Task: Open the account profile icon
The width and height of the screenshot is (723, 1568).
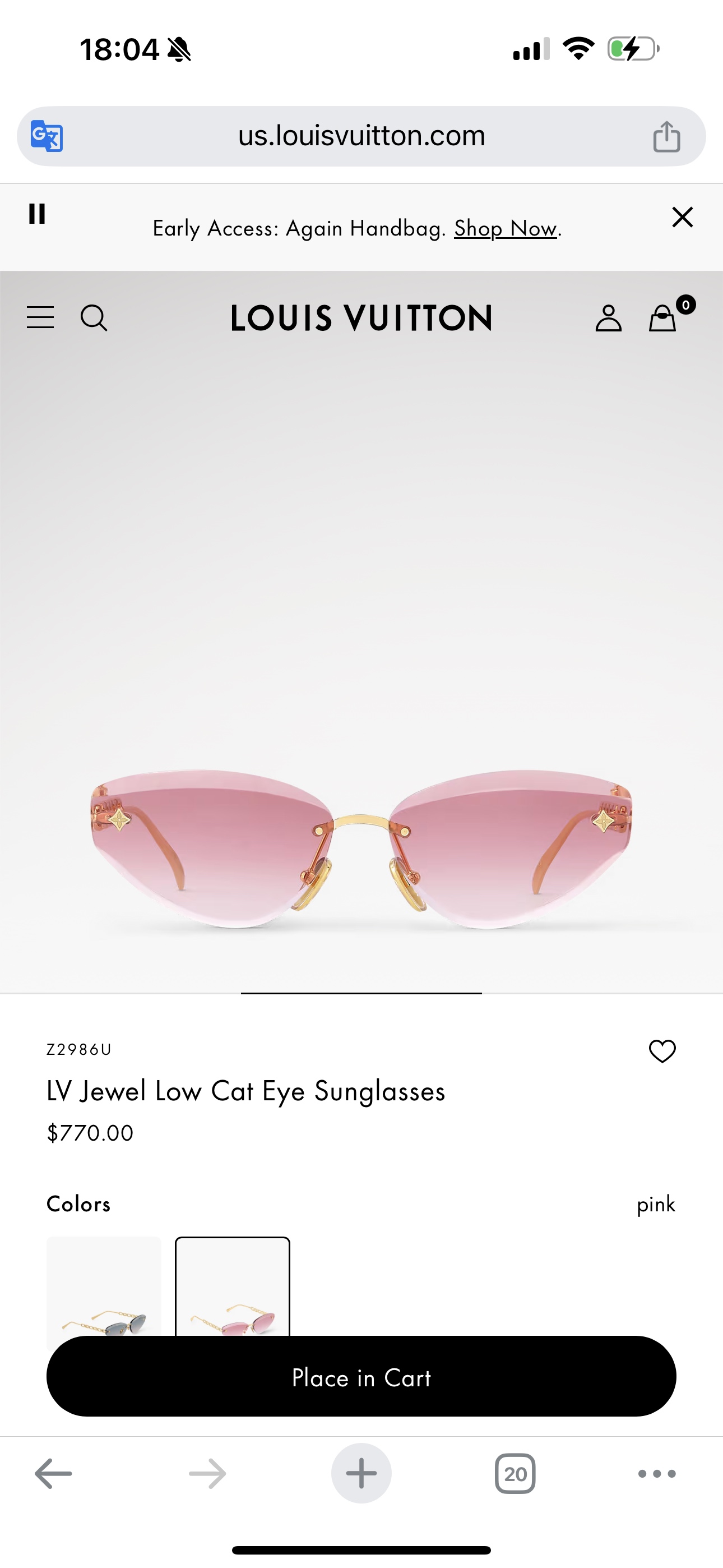Action: click(609, 318)
